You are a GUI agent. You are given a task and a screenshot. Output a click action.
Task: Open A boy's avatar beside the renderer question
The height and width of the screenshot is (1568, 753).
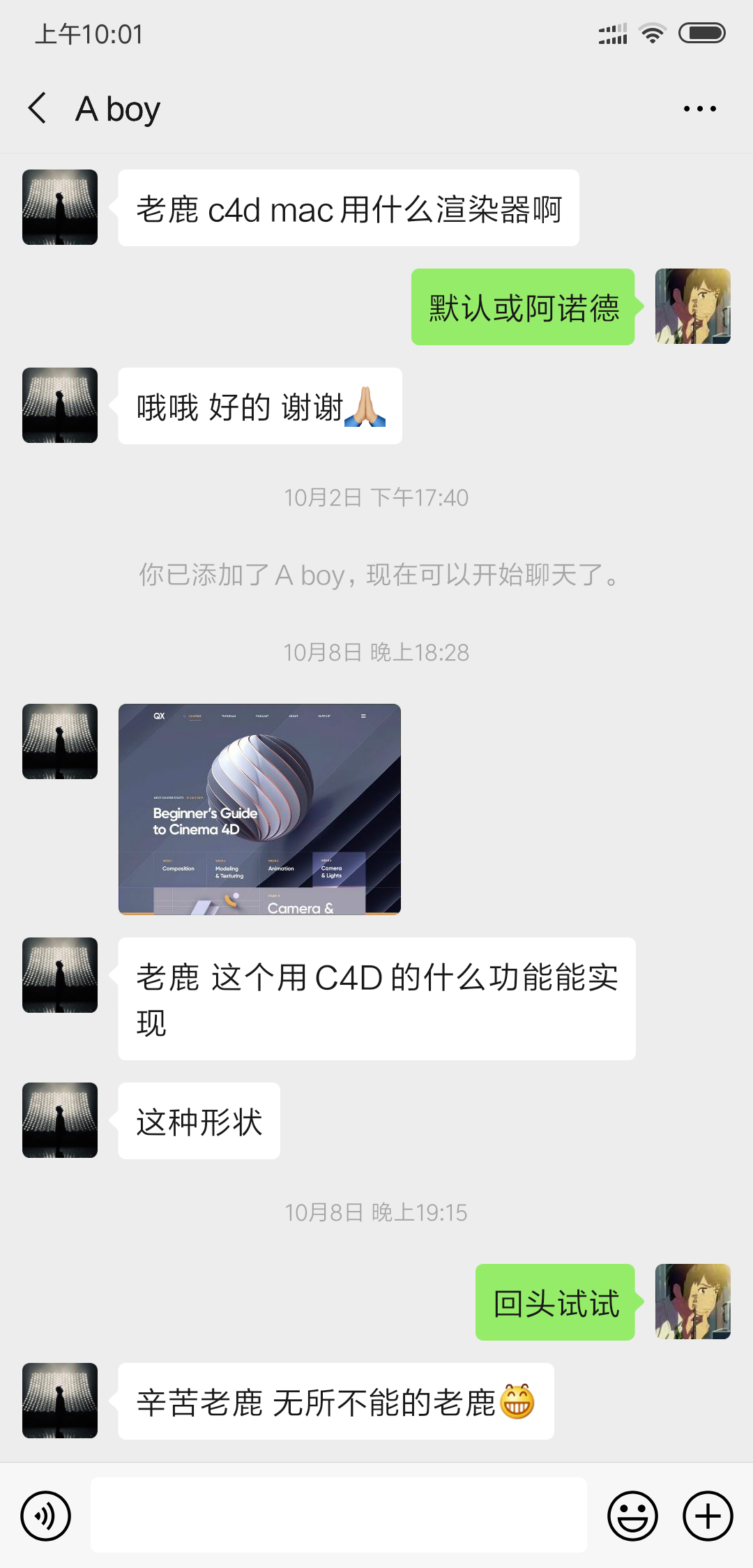pos(60,207)
